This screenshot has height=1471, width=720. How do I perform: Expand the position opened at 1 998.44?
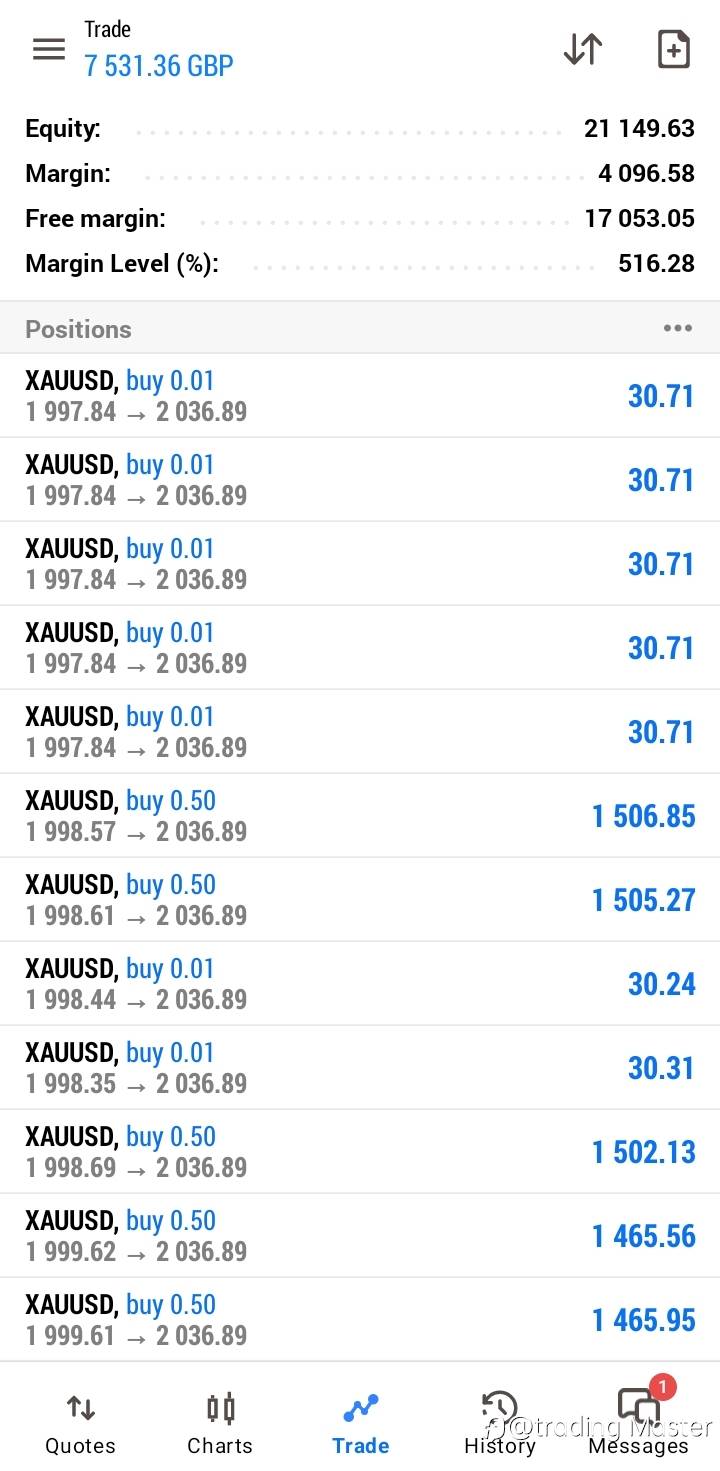point(360,983)
